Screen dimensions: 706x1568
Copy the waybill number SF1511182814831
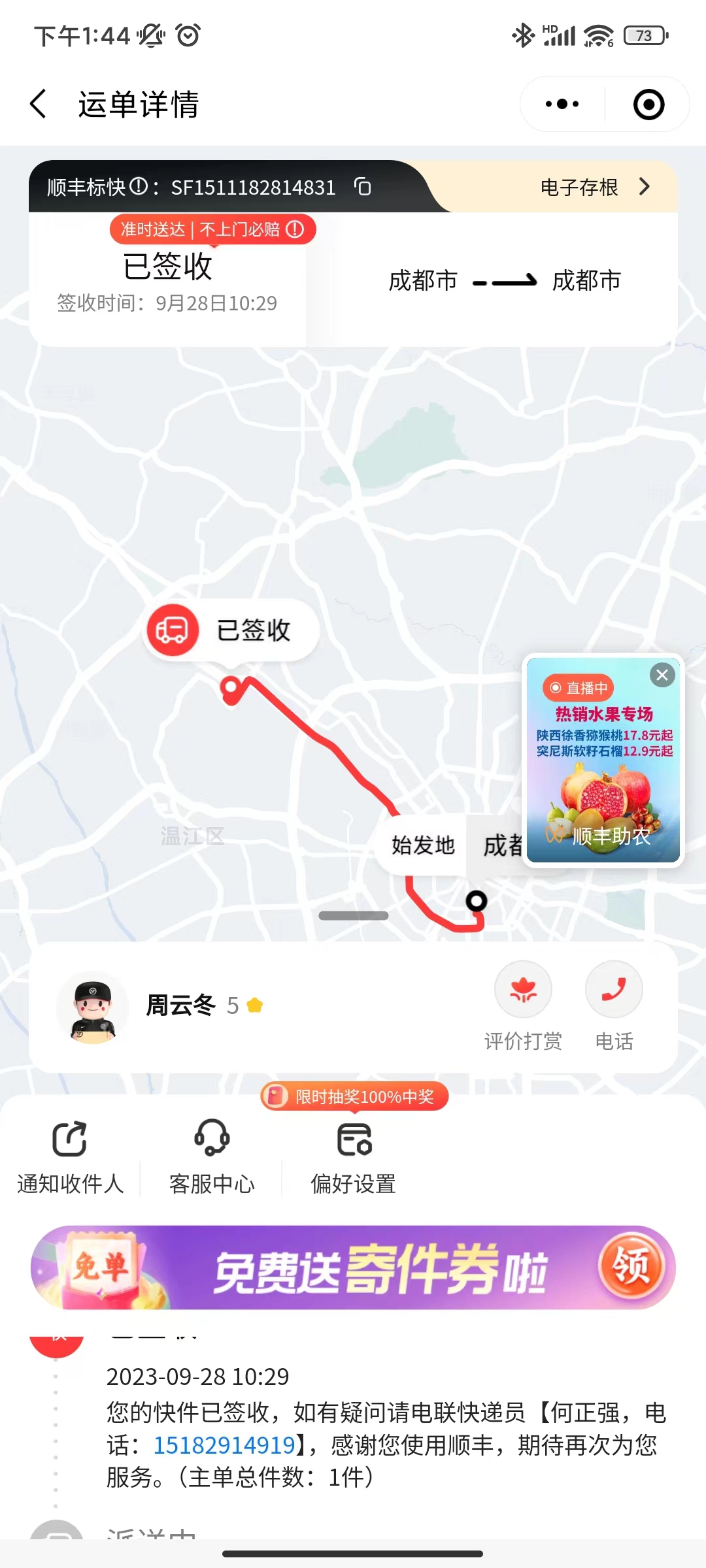click(363, 187)
